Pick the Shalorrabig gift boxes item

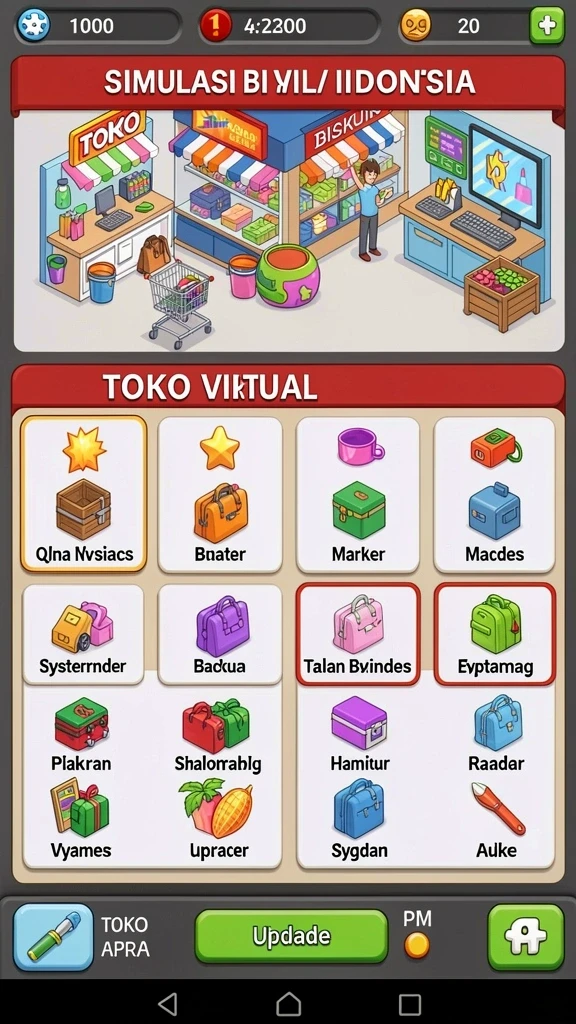217,734
